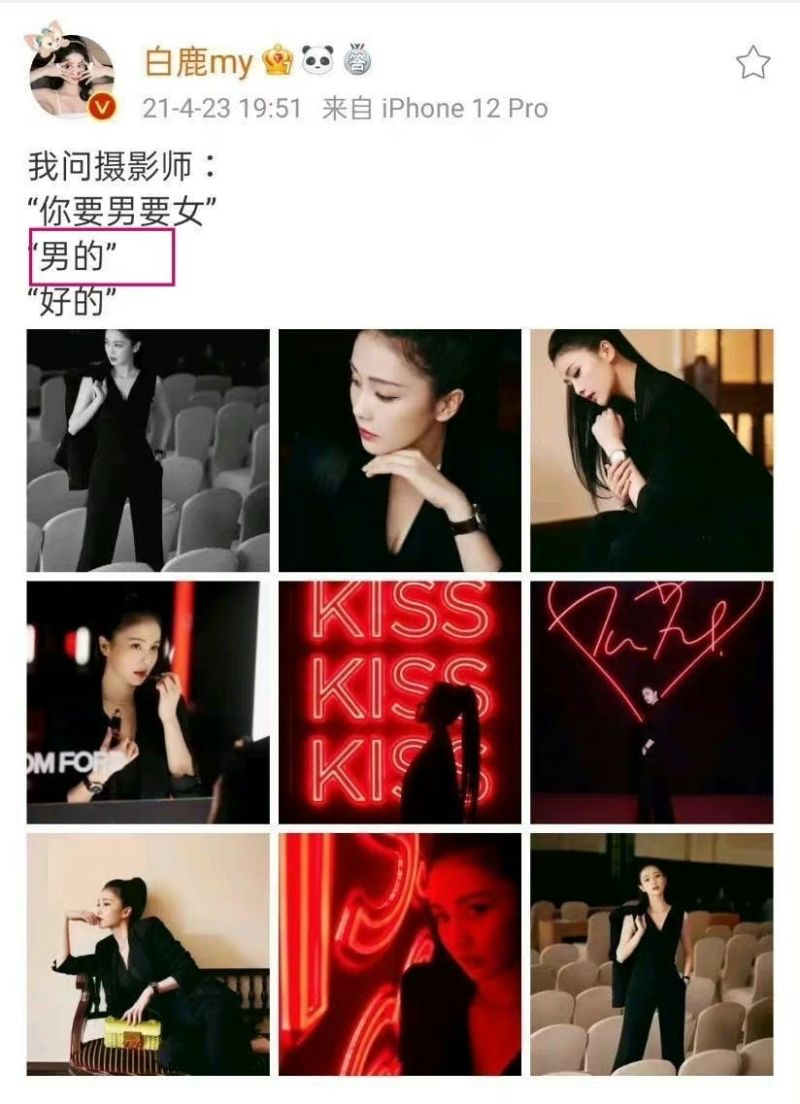Open the Tom Ford lipstick photo

pyautogui.click(x=148, y=702)
